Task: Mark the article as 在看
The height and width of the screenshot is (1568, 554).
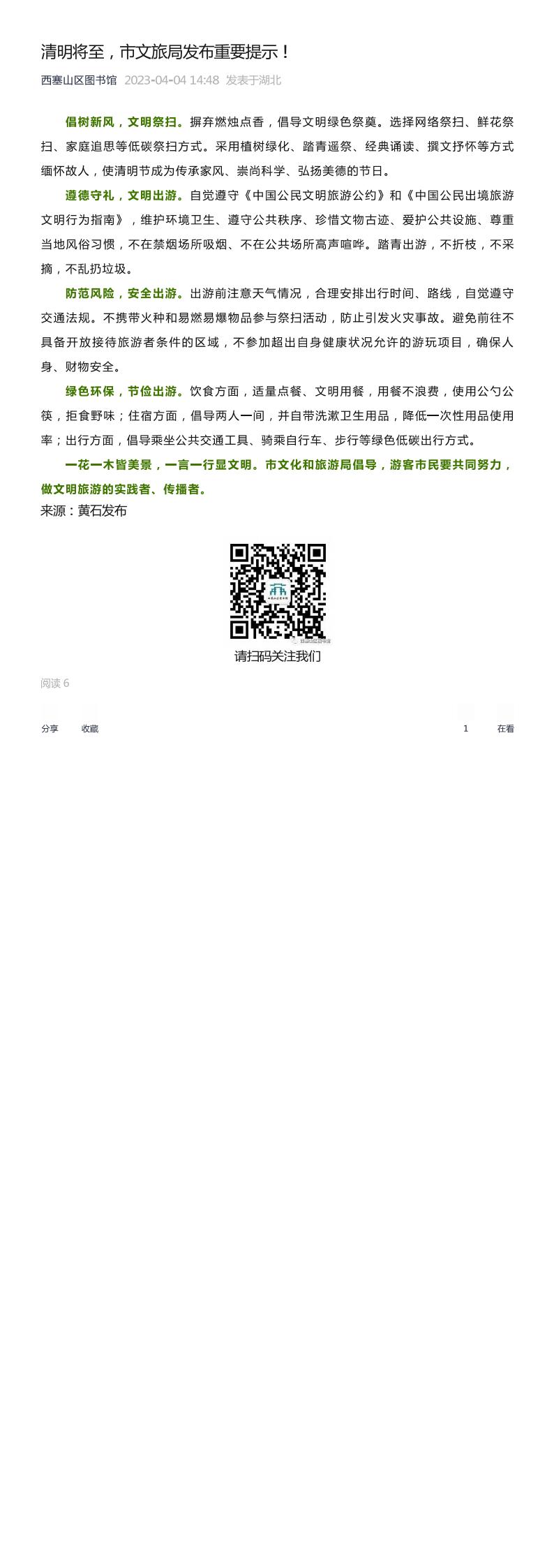Action: 505,718
